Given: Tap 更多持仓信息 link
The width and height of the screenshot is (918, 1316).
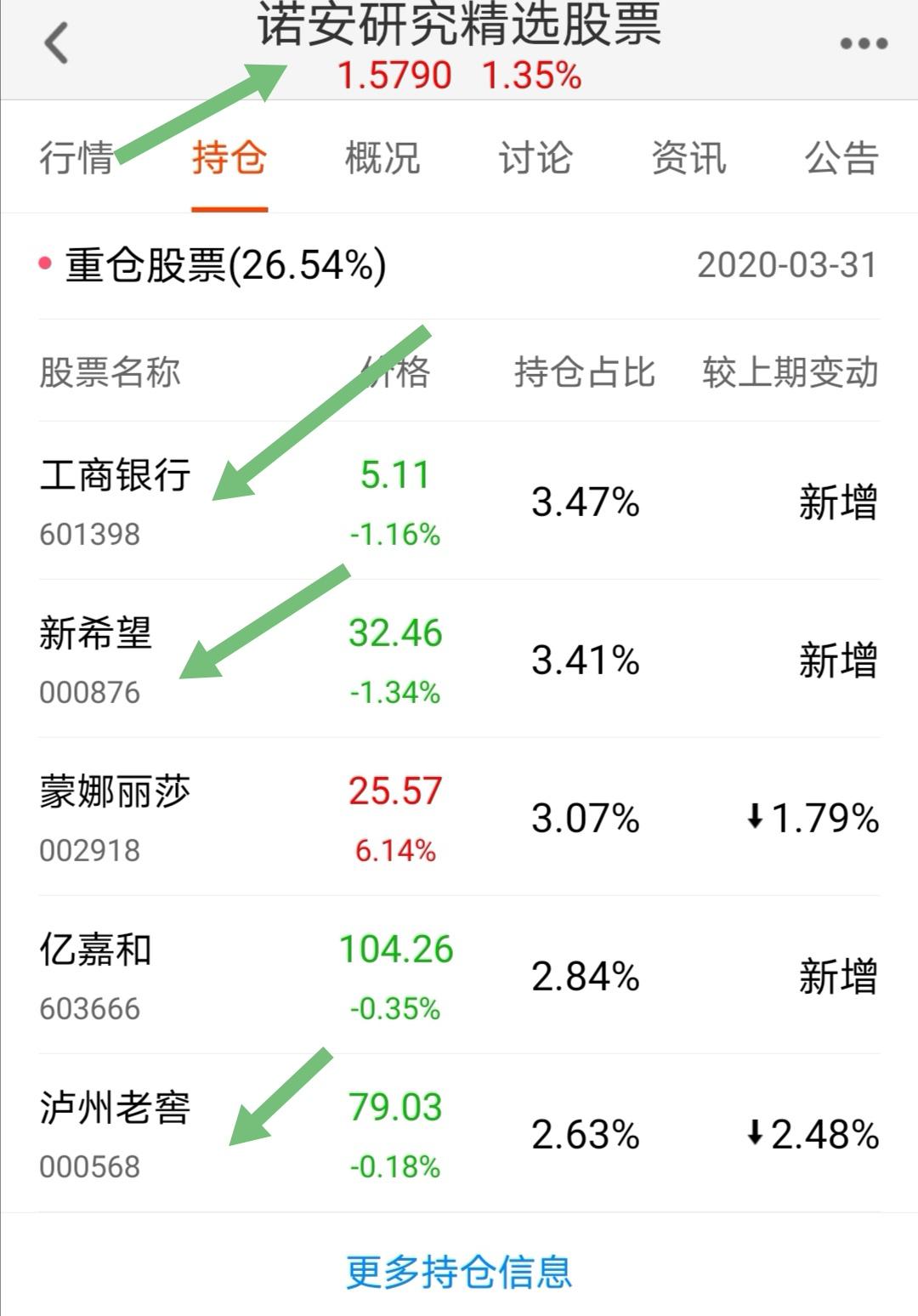Looking at the screenshot, I should click(459, 1272).
